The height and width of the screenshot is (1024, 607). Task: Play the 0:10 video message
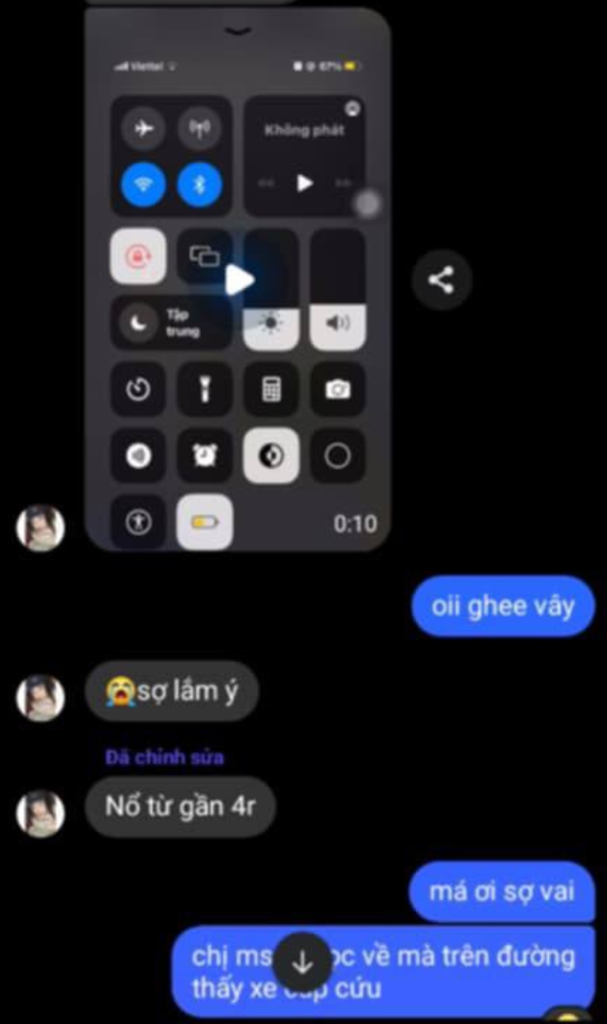pos(239,280)
